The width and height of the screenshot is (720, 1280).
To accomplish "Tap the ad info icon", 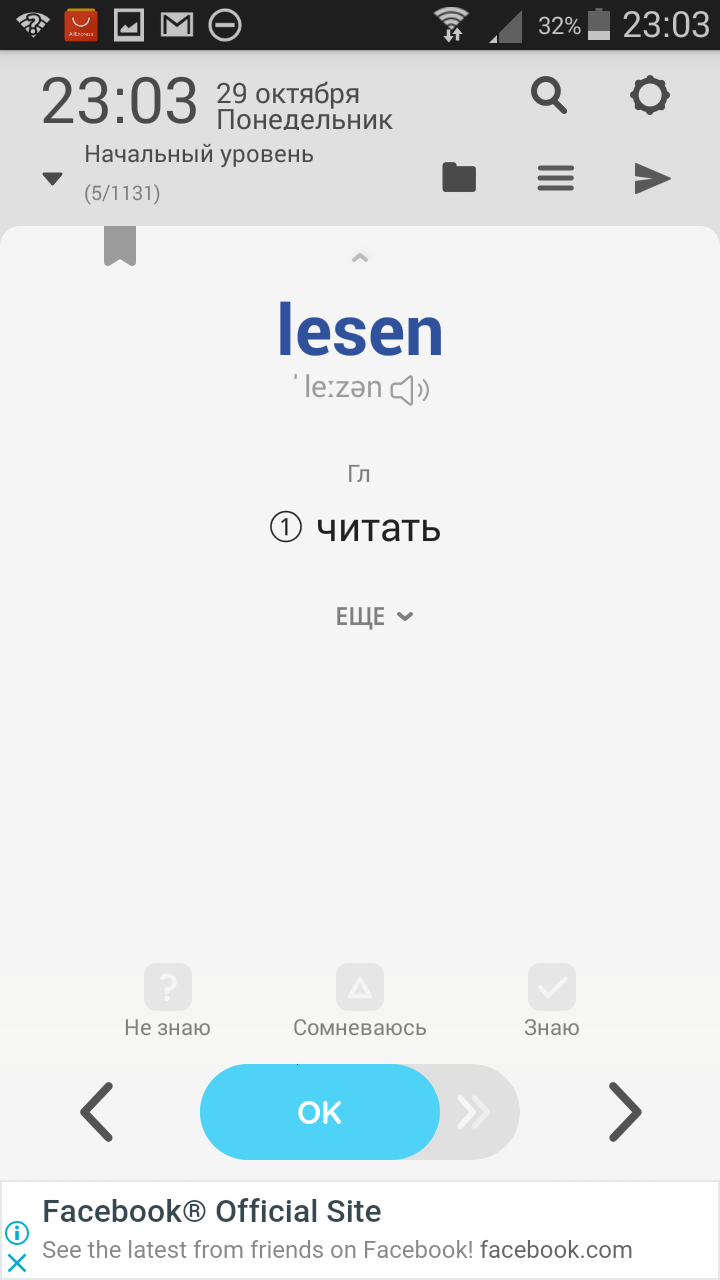I will (x=17, y=1232).
